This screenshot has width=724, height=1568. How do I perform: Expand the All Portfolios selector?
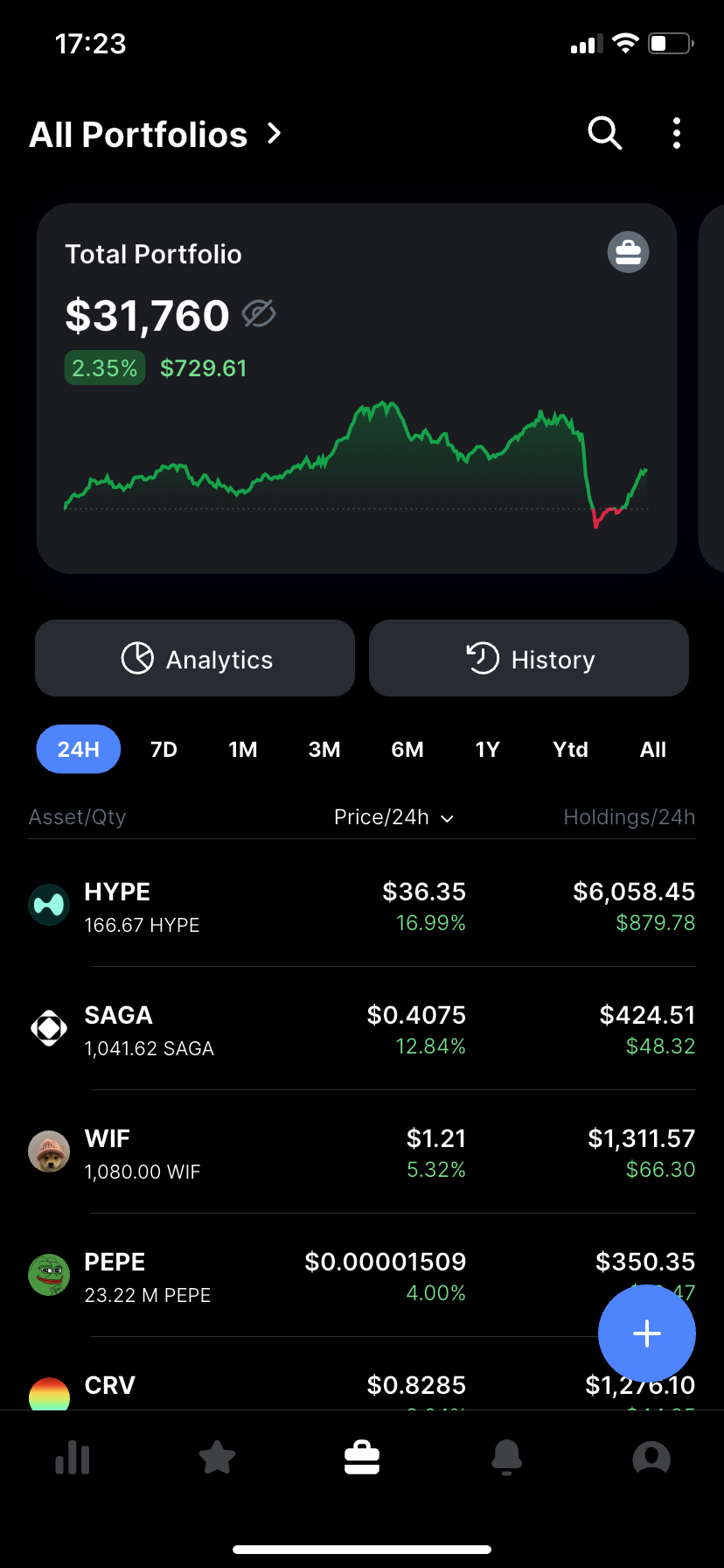(x=156, y=135)
